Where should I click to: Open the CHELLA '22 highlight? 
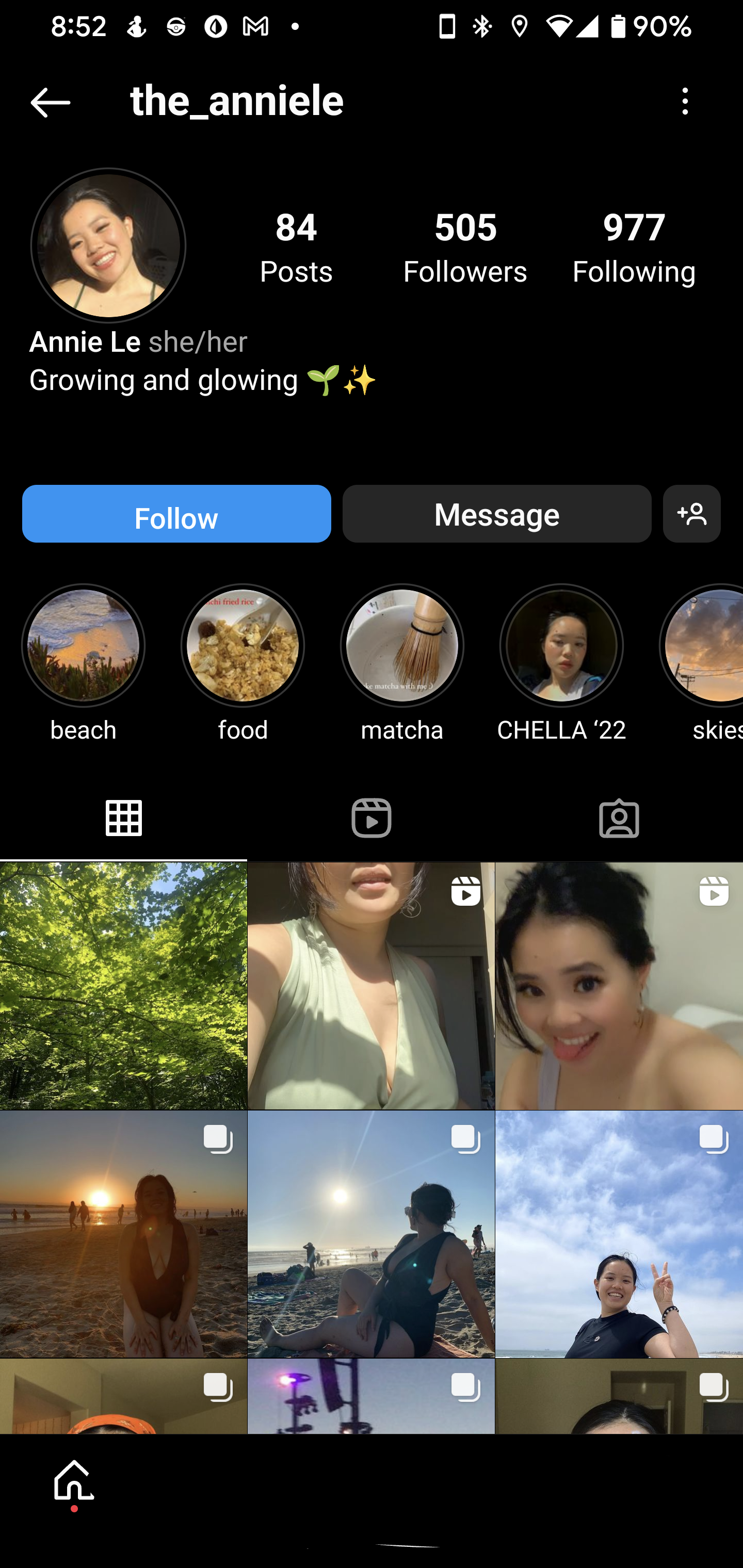pos(561,646)
